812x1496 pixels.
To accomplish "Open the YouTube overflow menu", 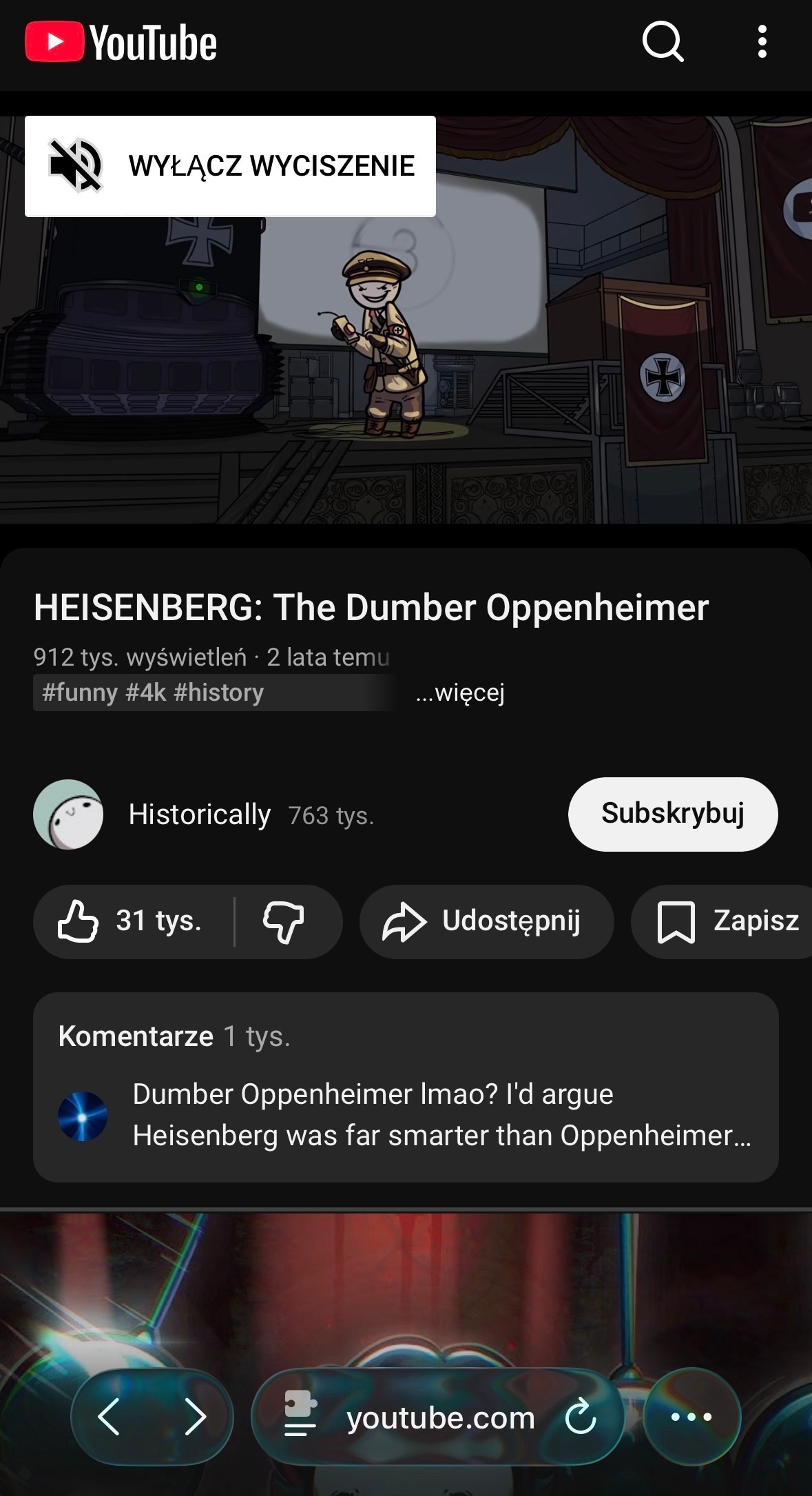I will pos(762,42).
